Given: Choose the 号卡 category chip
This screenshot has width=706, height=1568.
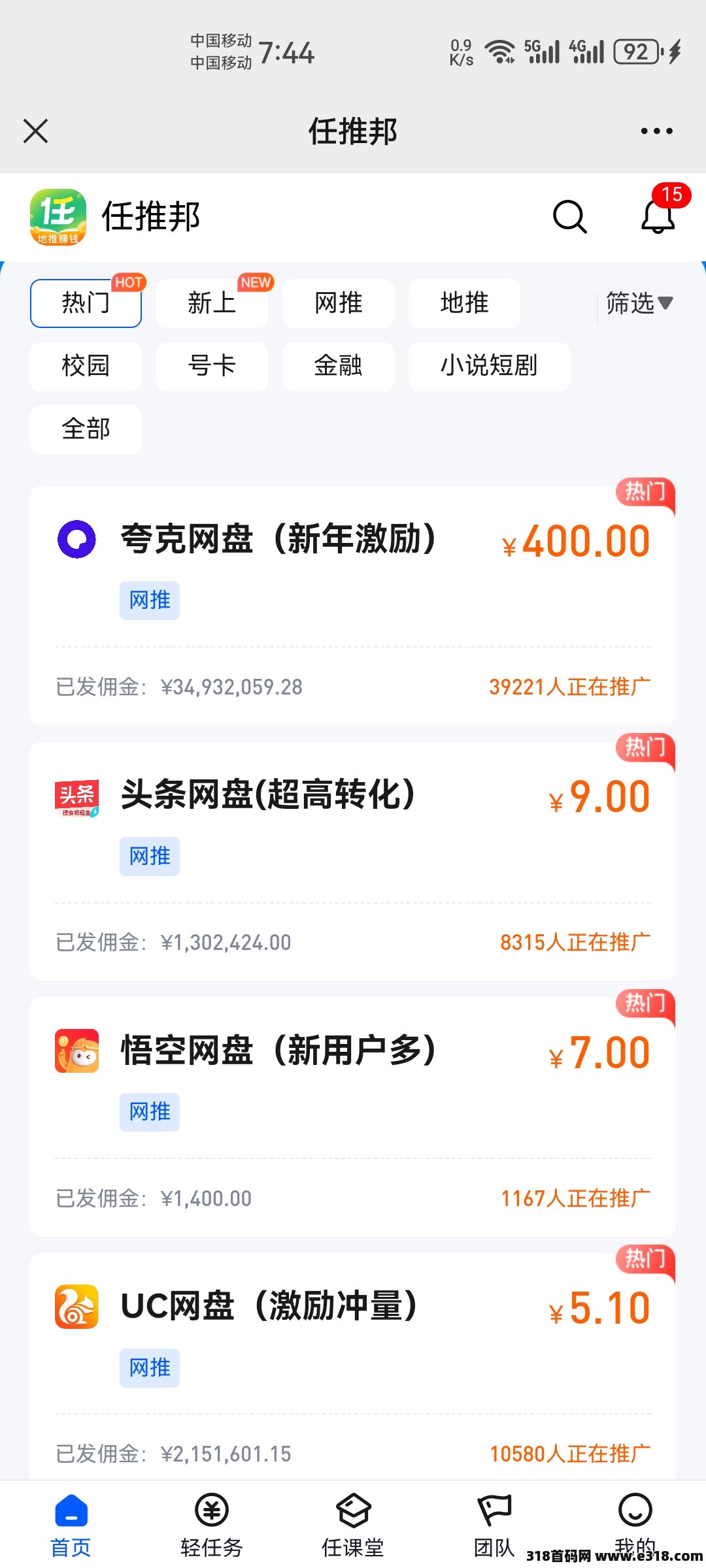Looking at the screenshot, I should point(212,366).
